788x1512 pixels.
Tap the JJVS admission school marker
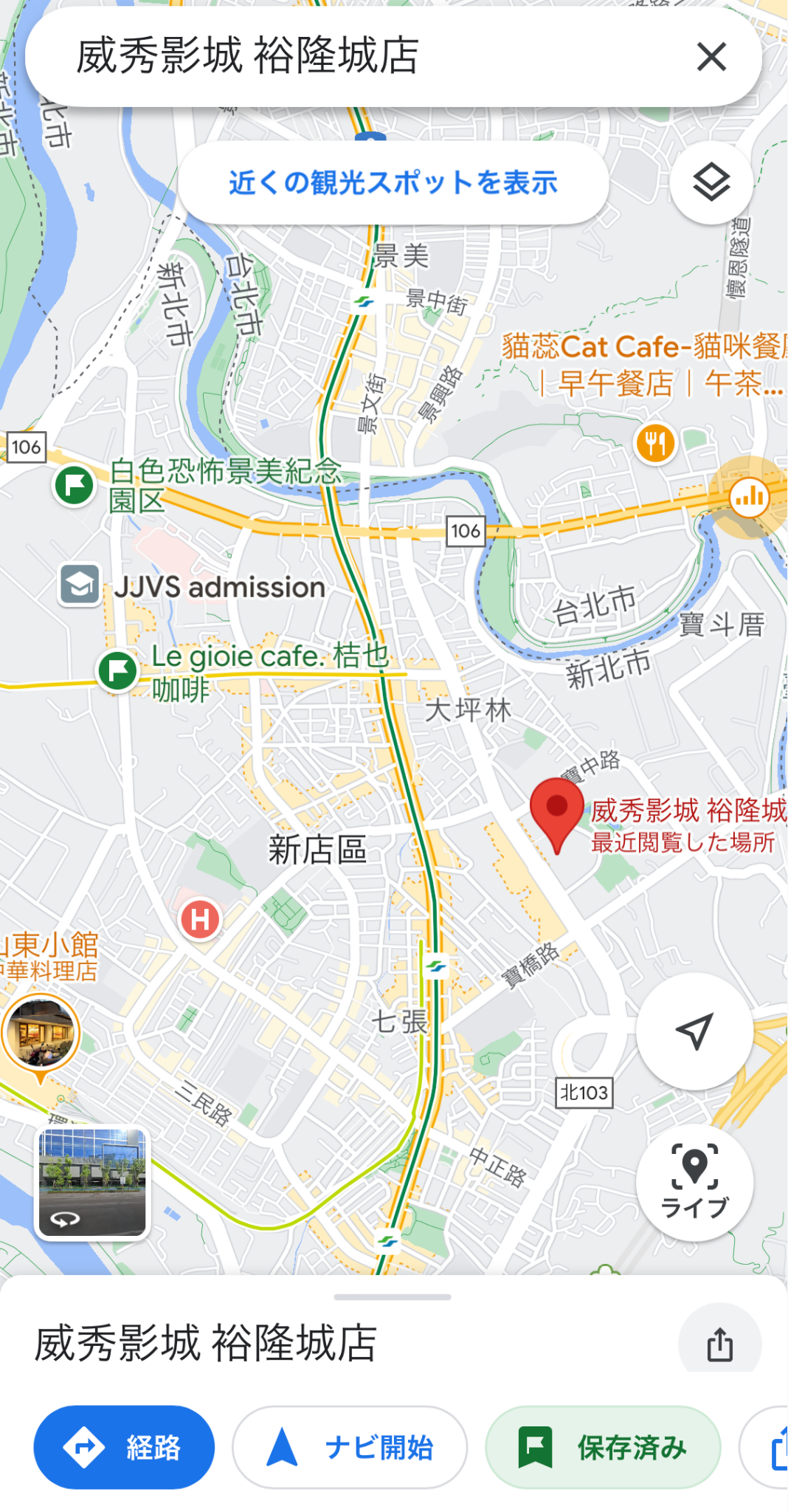(x=80, y=585)
